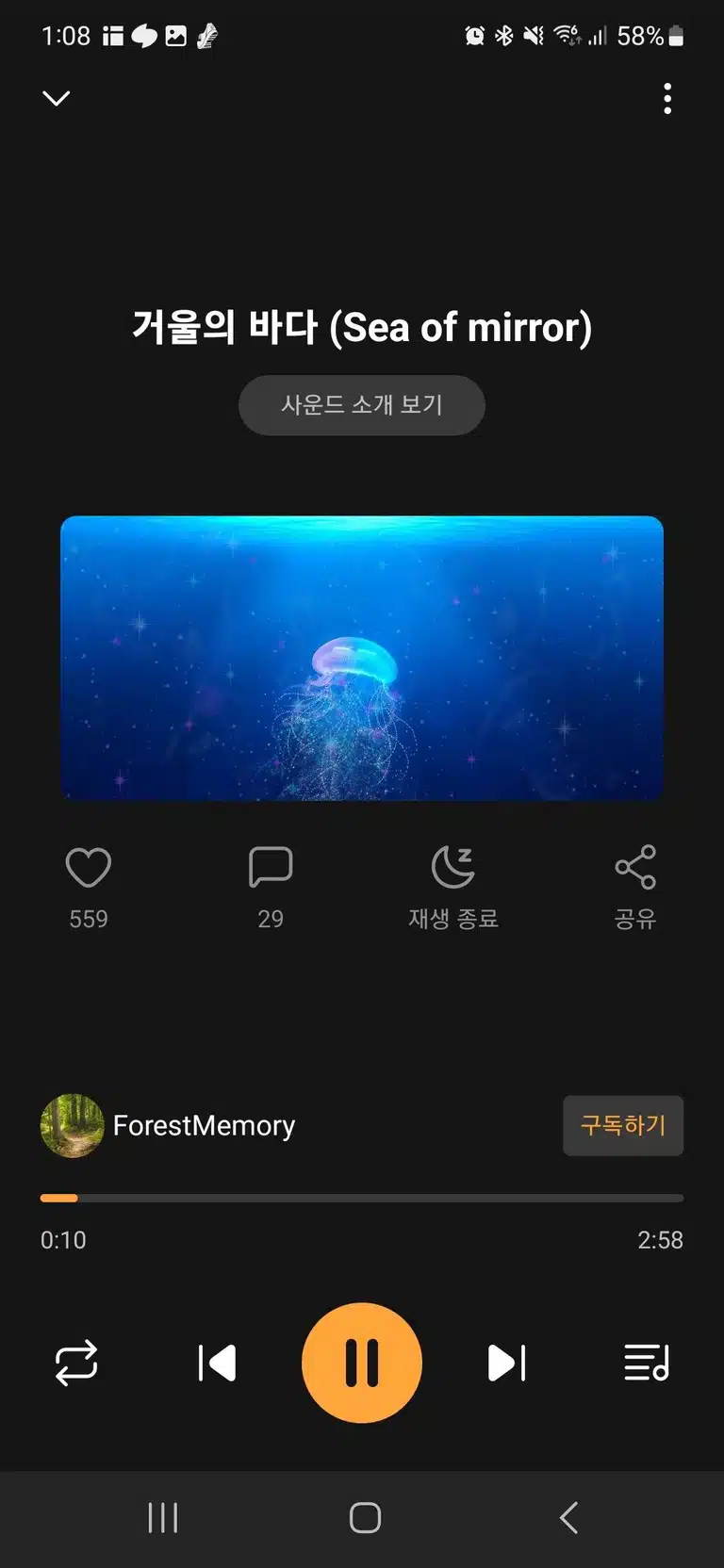The height and width of the screenshot is (1568, 724).
Task: Open the three-dot overflow menu
Action: [667, 99]
